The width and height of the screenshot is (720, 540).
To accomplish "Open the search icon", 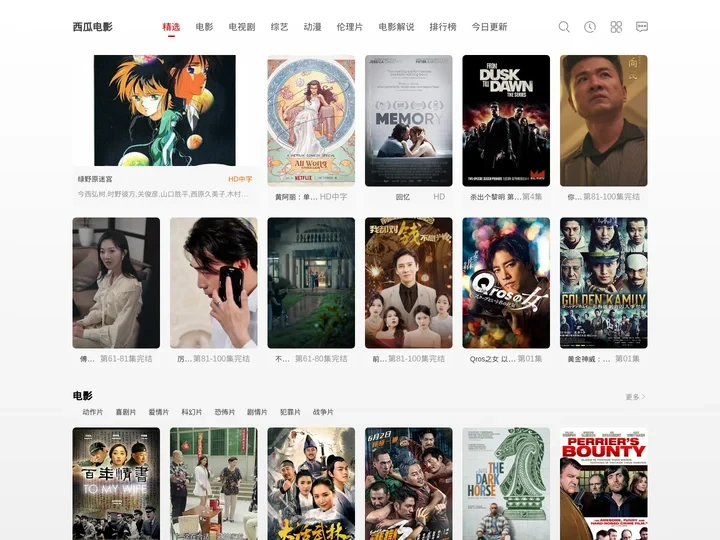I will pyautogui.click(x=564, y=27).
